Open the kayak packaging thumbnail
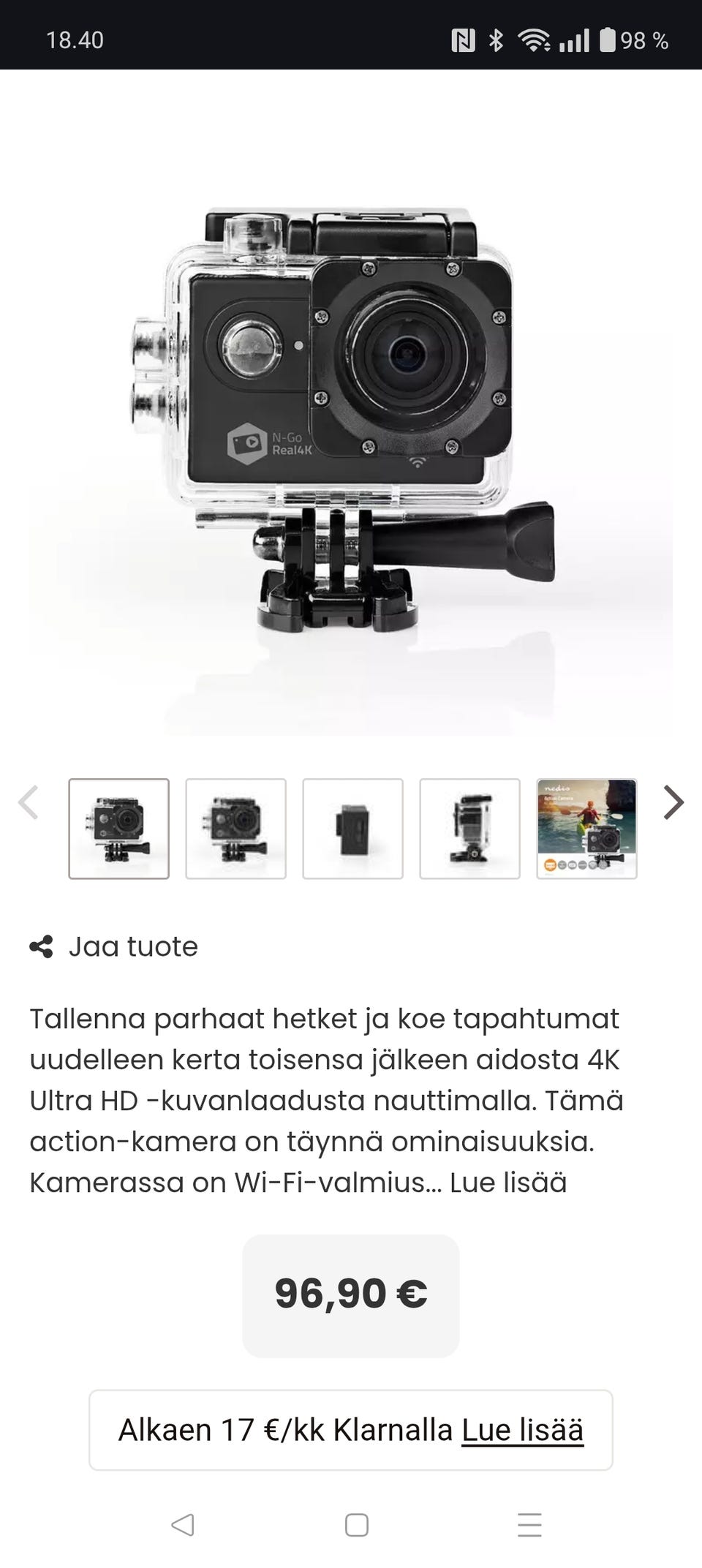The height and width of the screenshot is (1568, 702). [586, 829]
